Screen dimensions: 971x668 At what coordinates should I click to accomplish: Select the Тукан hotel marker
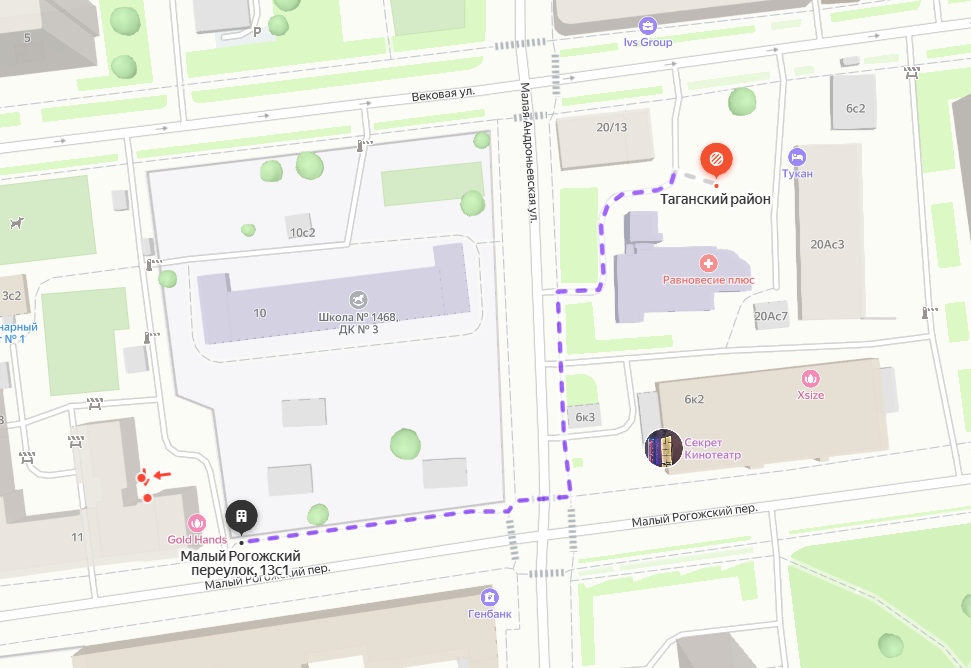point(797,157)
